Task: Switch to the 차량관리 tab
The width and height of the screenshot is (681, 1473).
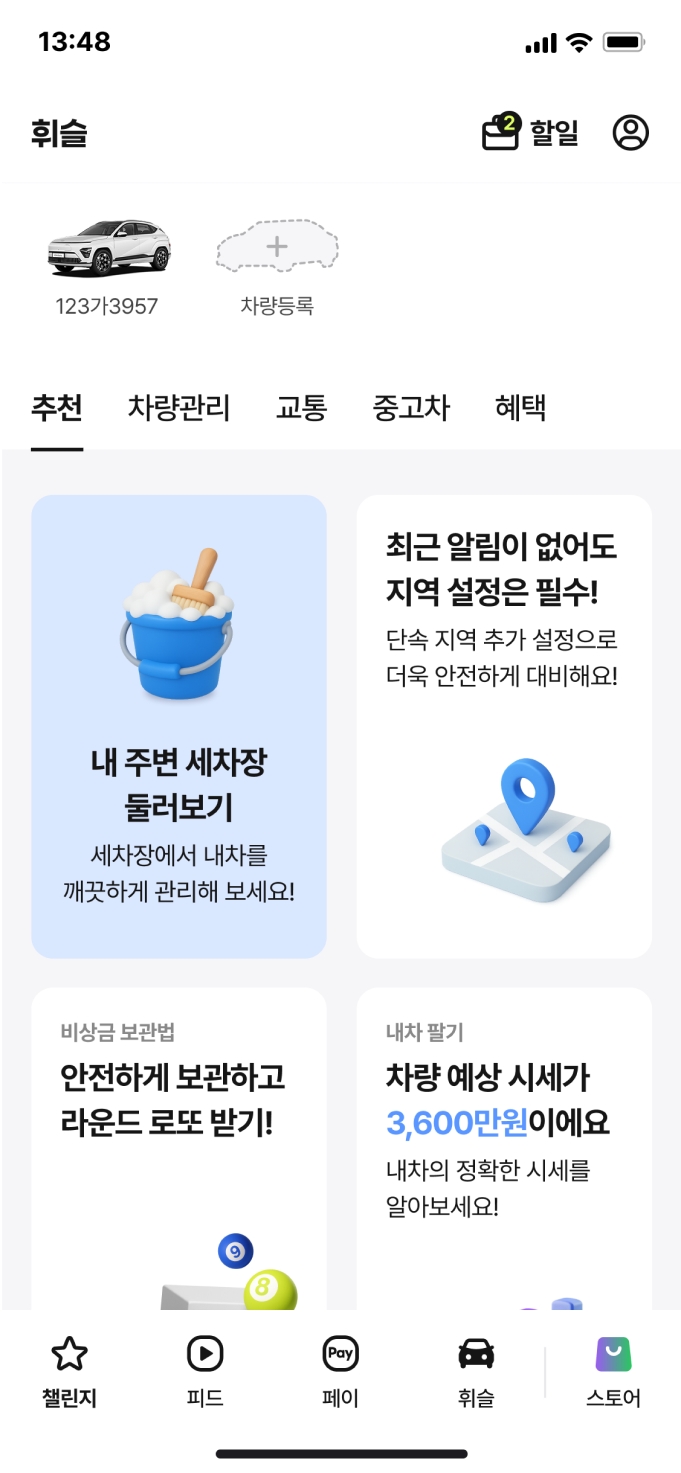Action: tap(179, 408)
